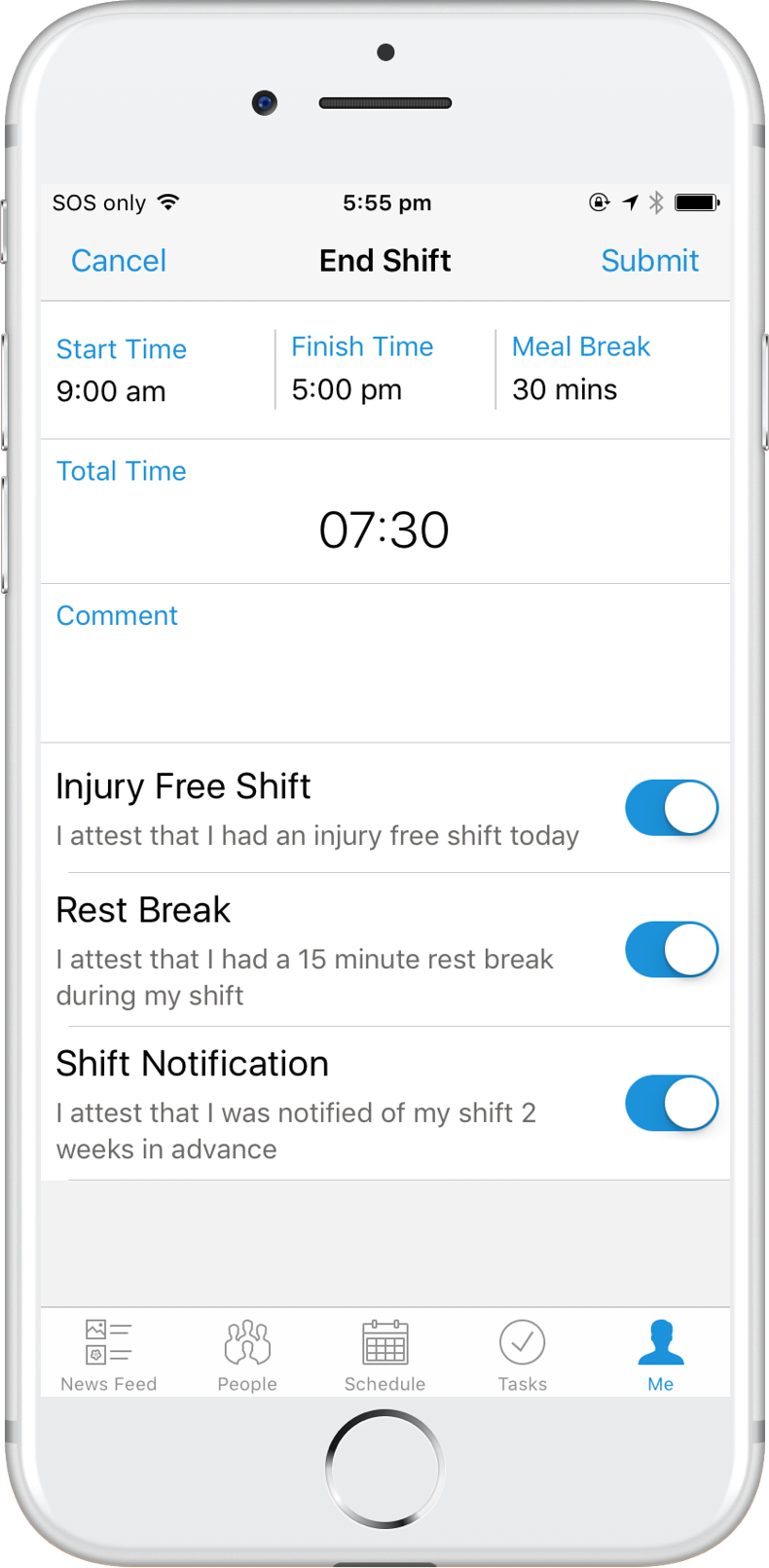Toggle the Injury Free Shift switch

(x=672, y=808)
